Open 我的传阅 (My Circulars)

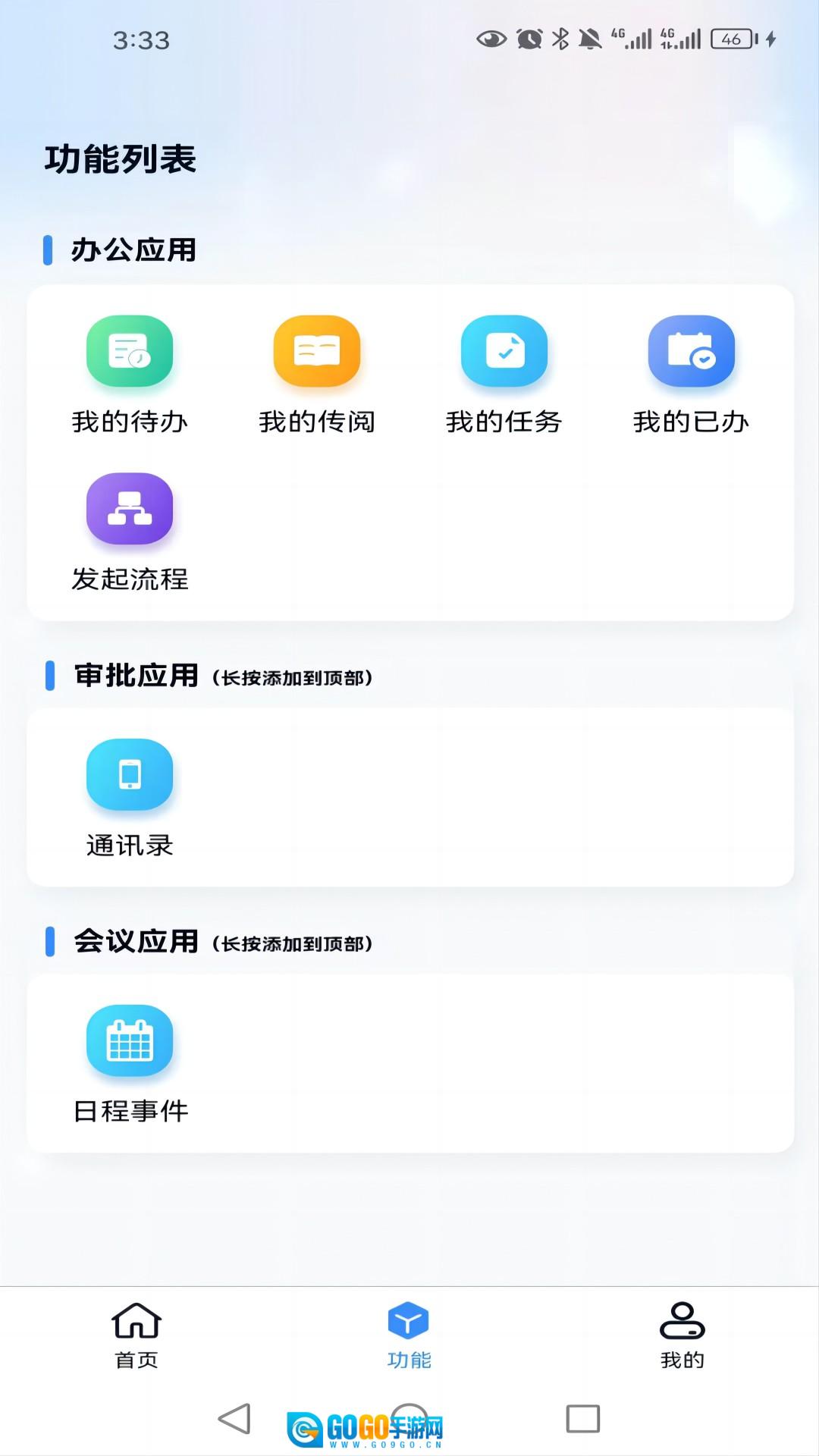coord(317,351)
